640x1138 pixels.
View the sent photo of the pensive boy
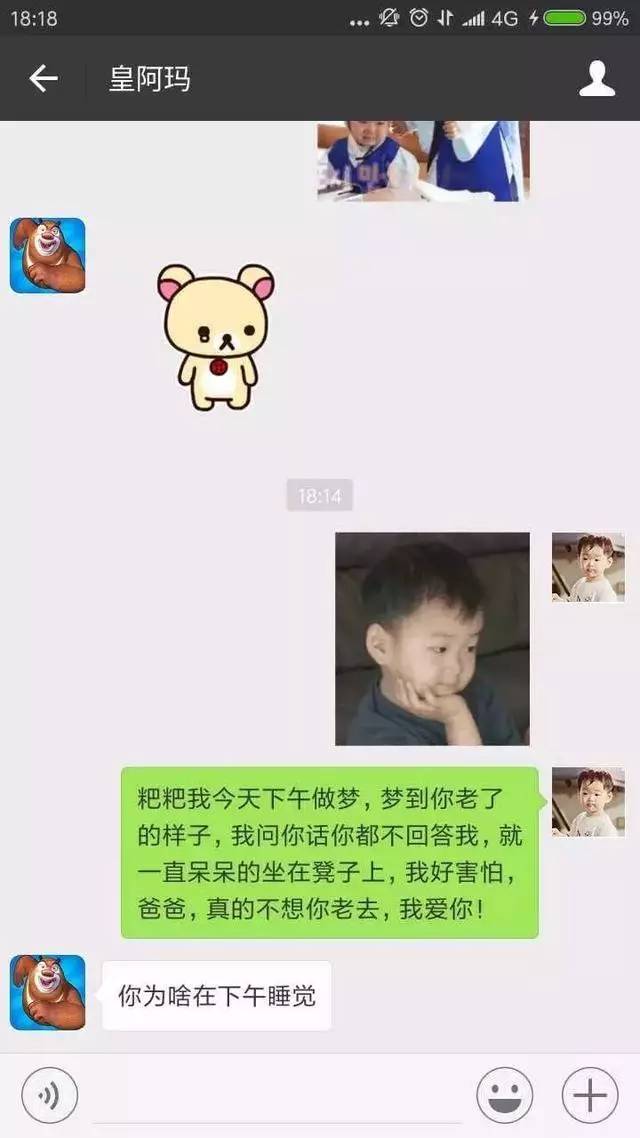[432, 639]
